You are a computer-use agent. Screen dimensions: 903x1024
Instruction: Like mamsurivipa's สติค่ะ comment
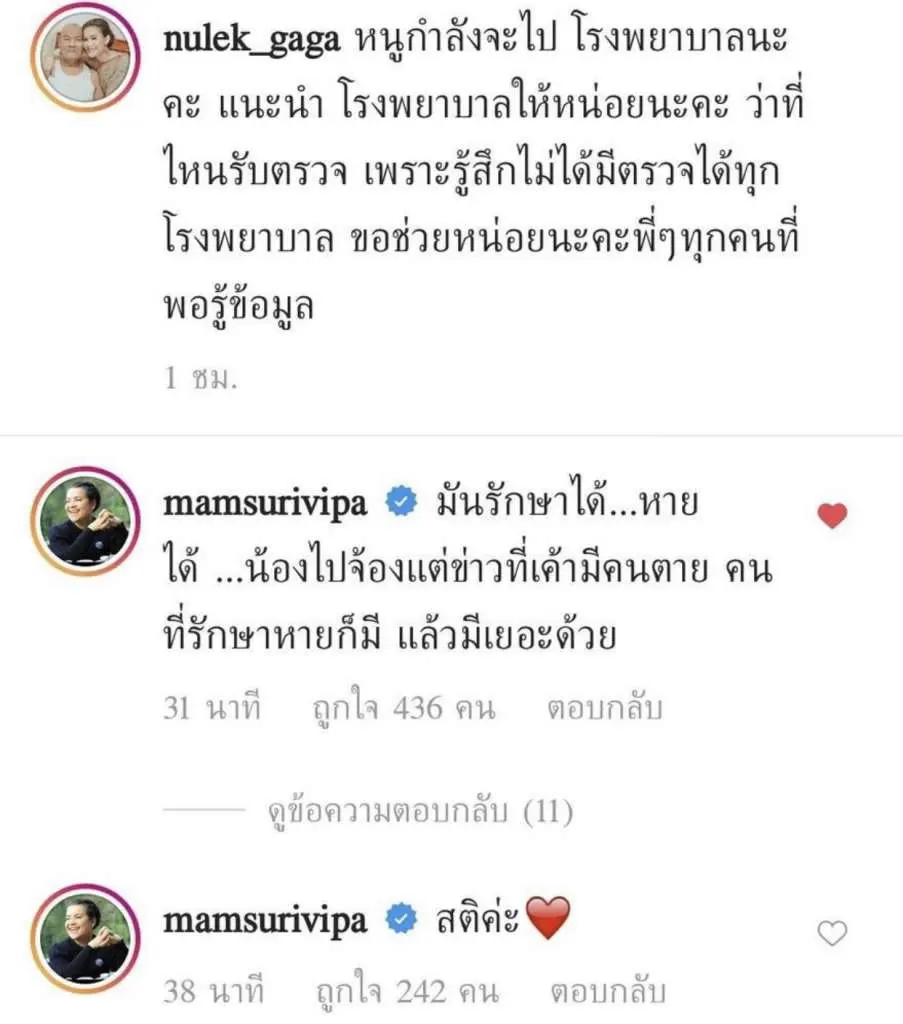[832, 934]
